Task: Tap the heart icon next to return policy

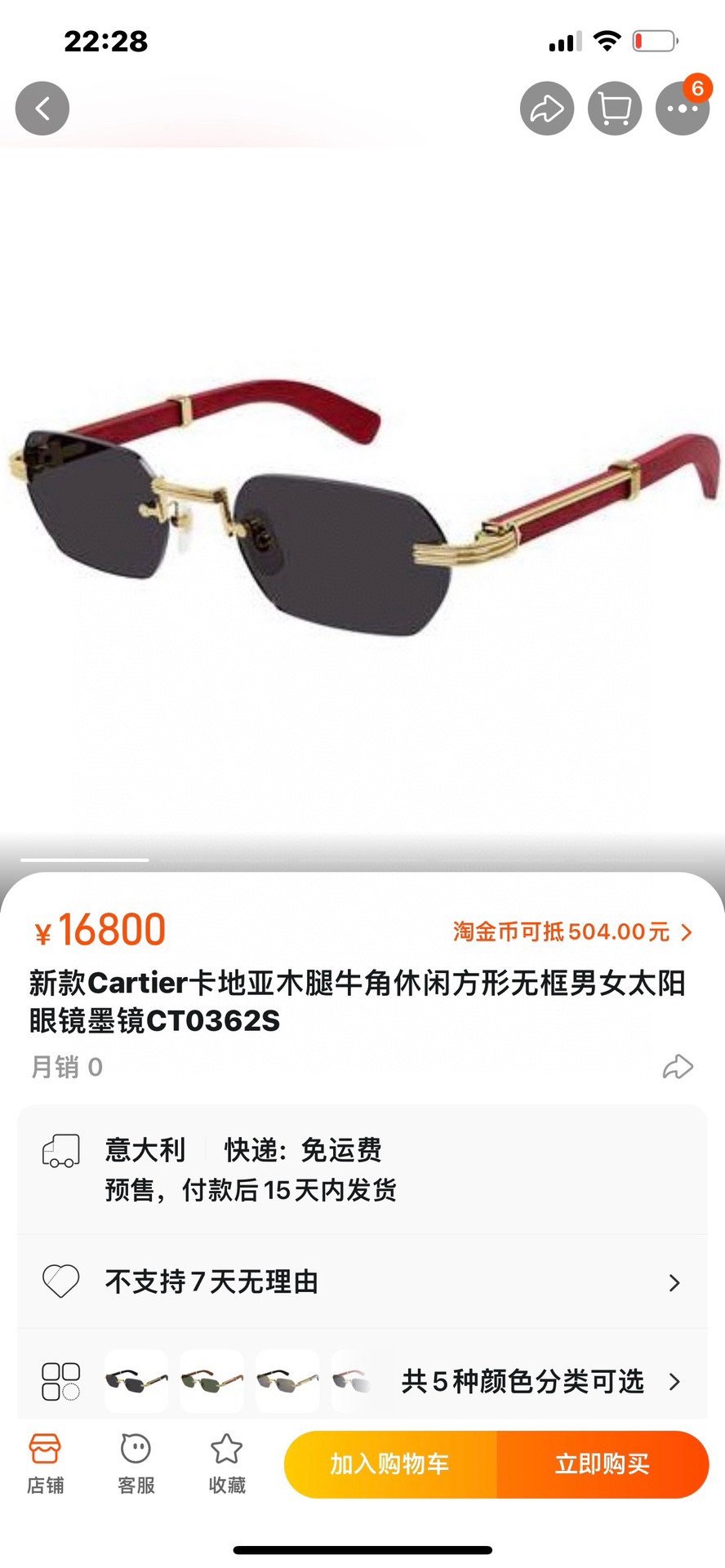Action: (60, 1281)
